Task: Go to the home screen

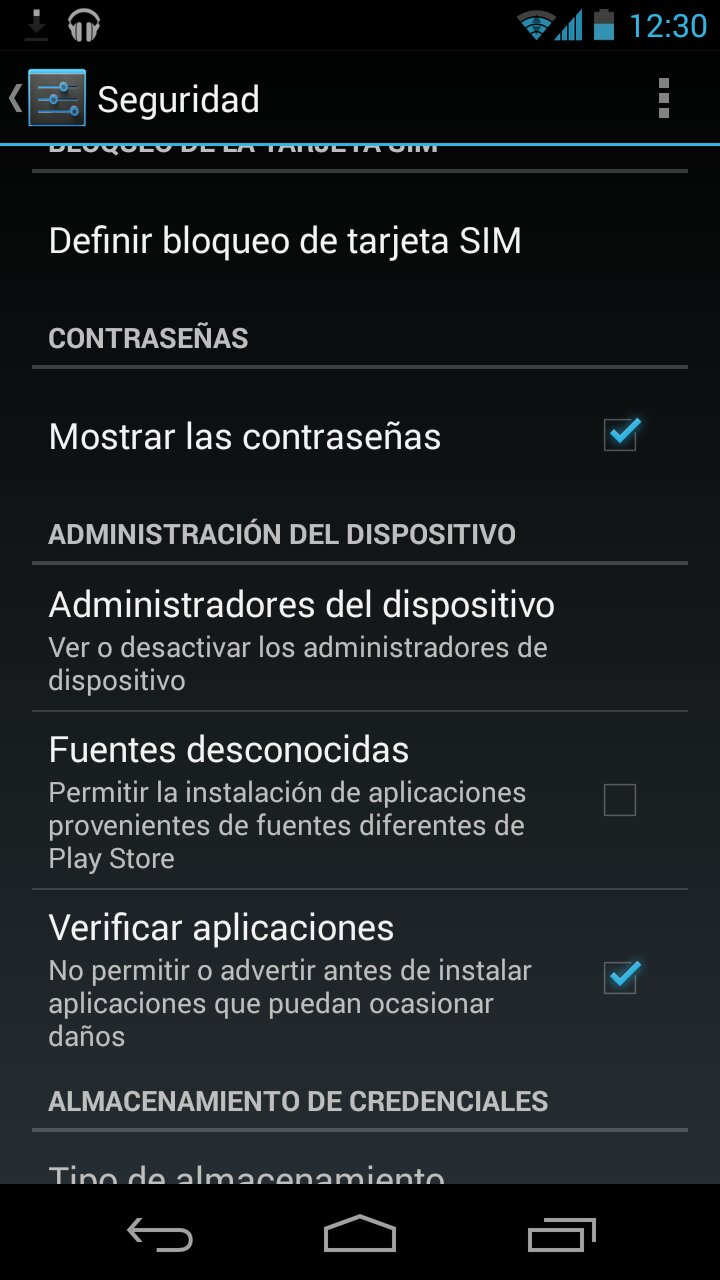Action: [360, 1234]
